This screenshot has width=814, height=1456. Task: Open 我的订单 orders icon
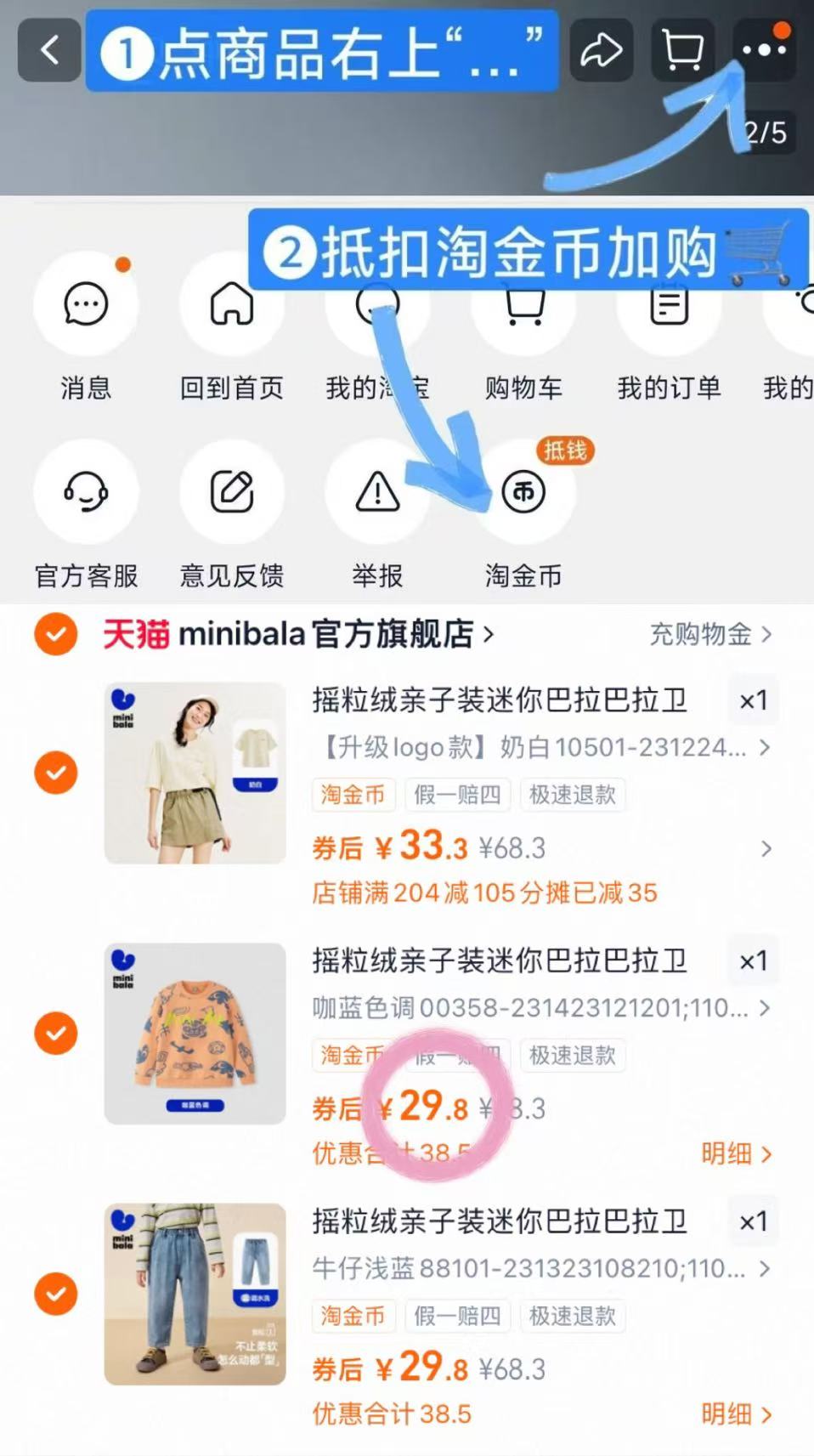[x=669, y=306]
